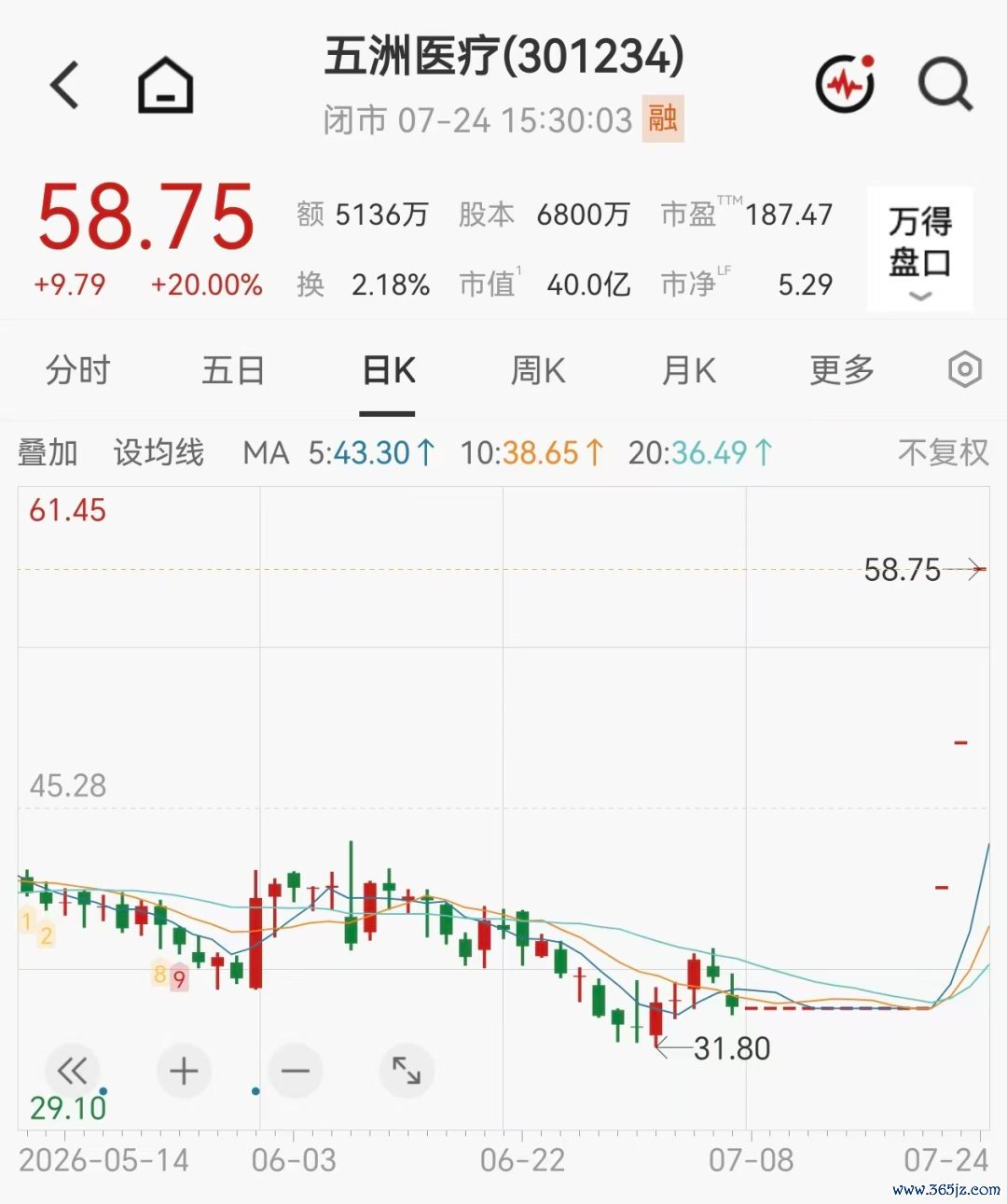
Task: Shift chart earlier with double-arrow button
Action: click(72, 1071)
